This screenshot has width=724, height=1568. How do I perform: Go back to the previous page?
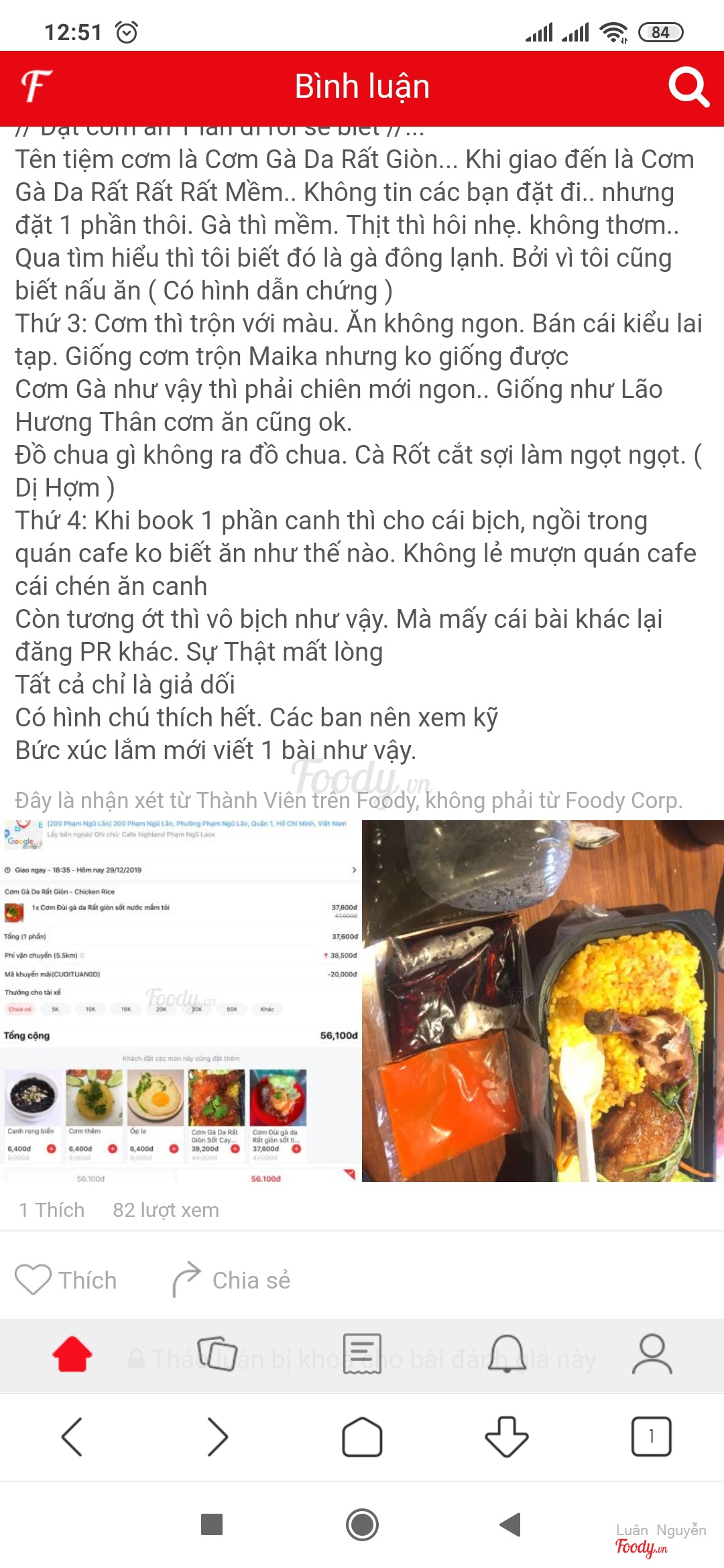point(72,1437)
